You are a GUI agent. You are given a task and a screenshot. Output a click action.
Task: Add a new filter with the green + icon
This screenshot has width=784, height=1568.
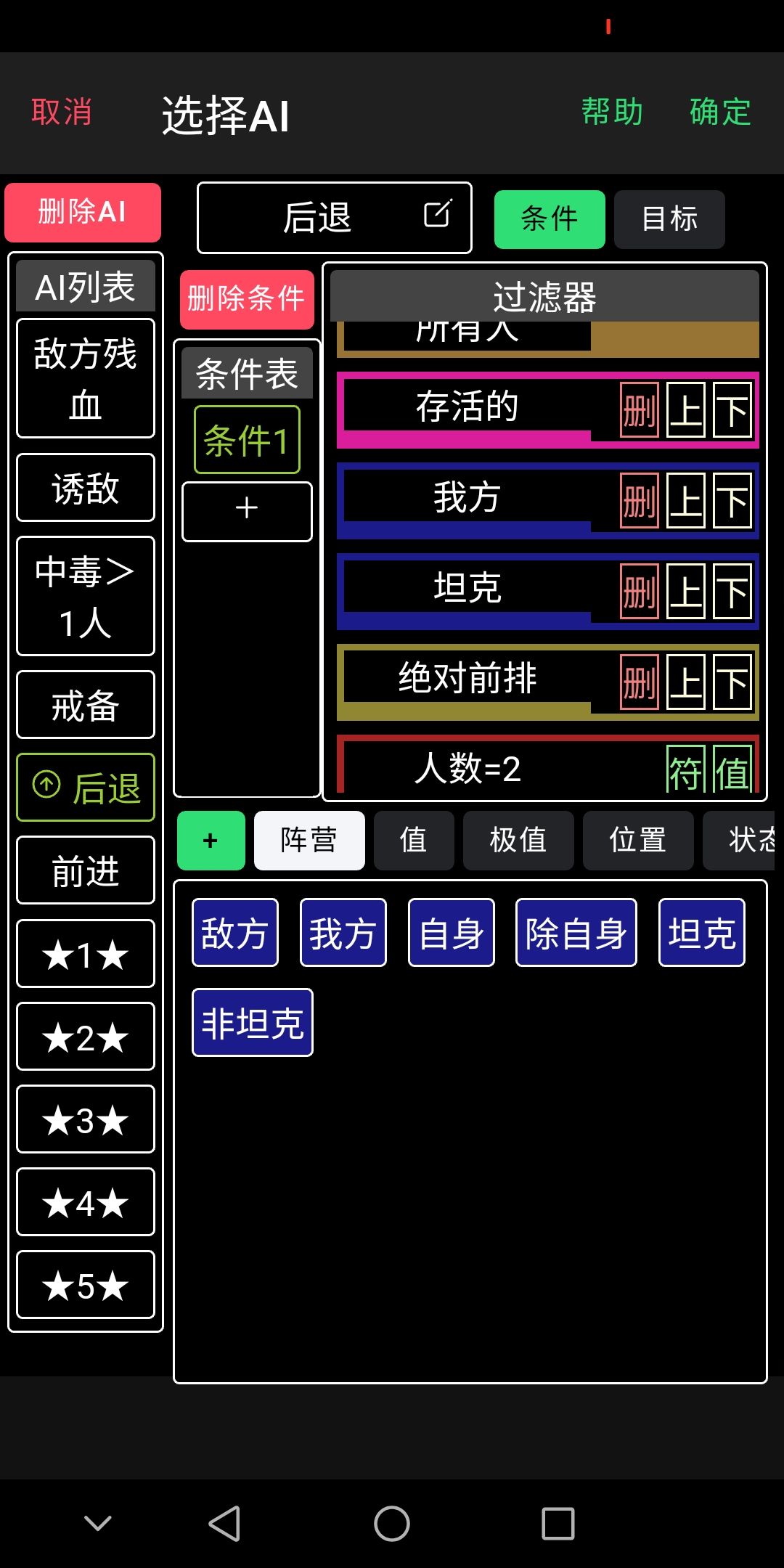click(211, 840)
